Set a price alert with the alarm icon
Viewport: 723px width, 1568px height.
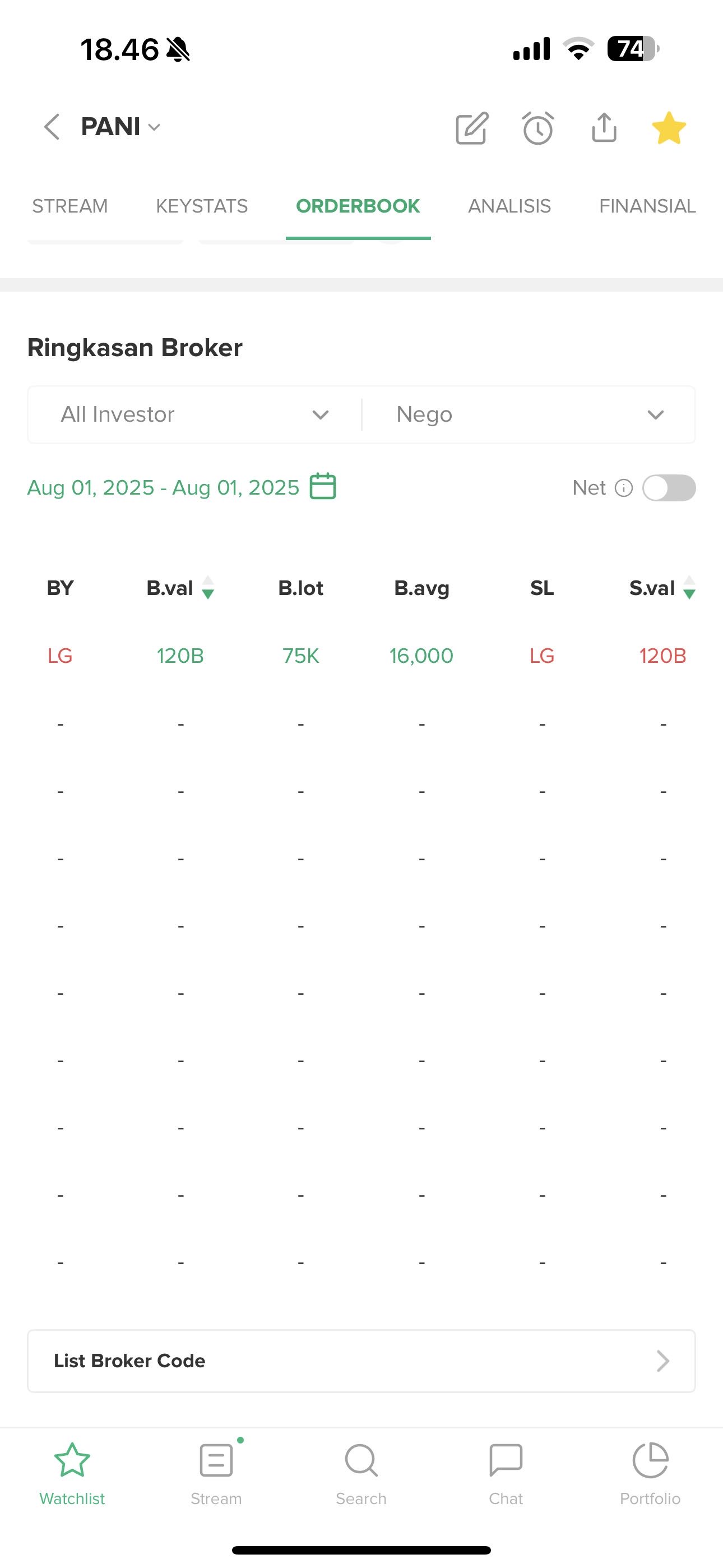(538, 128)
